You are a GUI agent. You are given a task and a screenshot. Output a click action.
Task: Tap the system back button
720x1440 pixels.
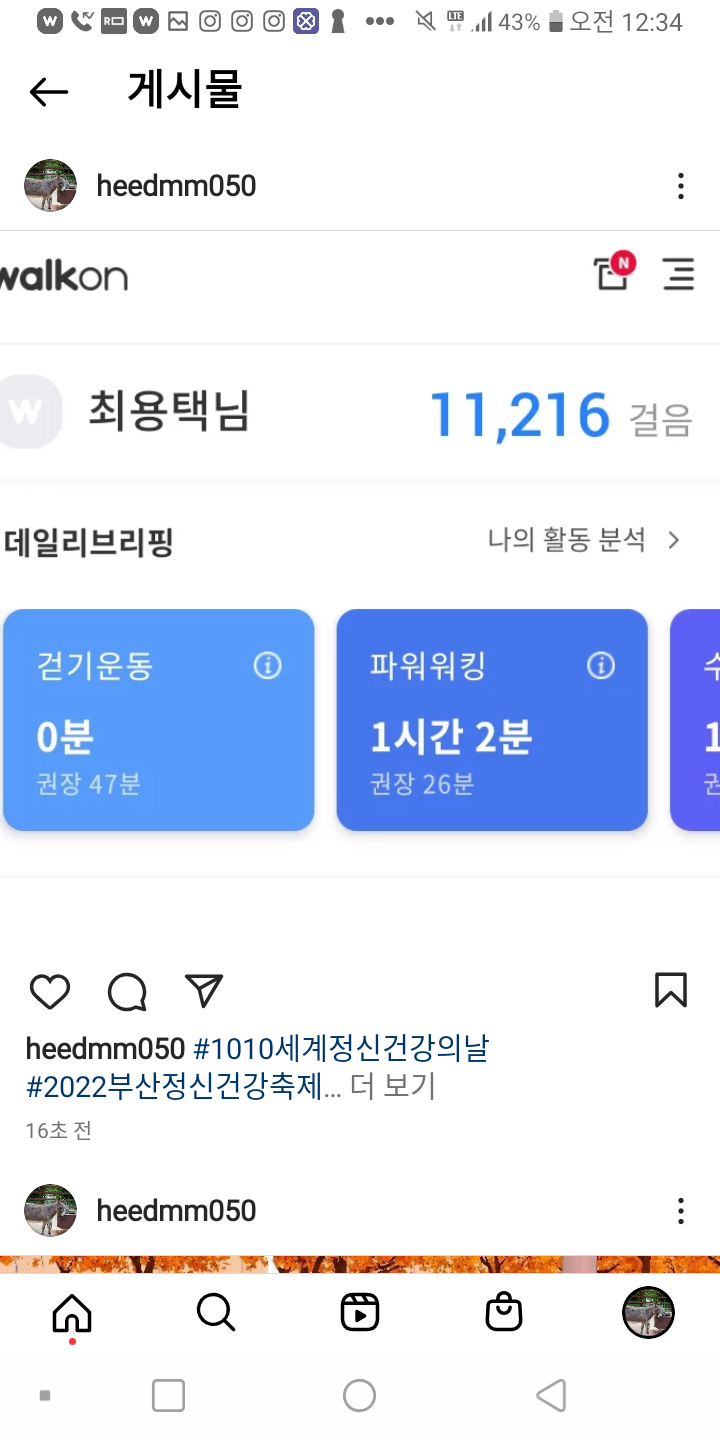click(x=551, y=1395)
